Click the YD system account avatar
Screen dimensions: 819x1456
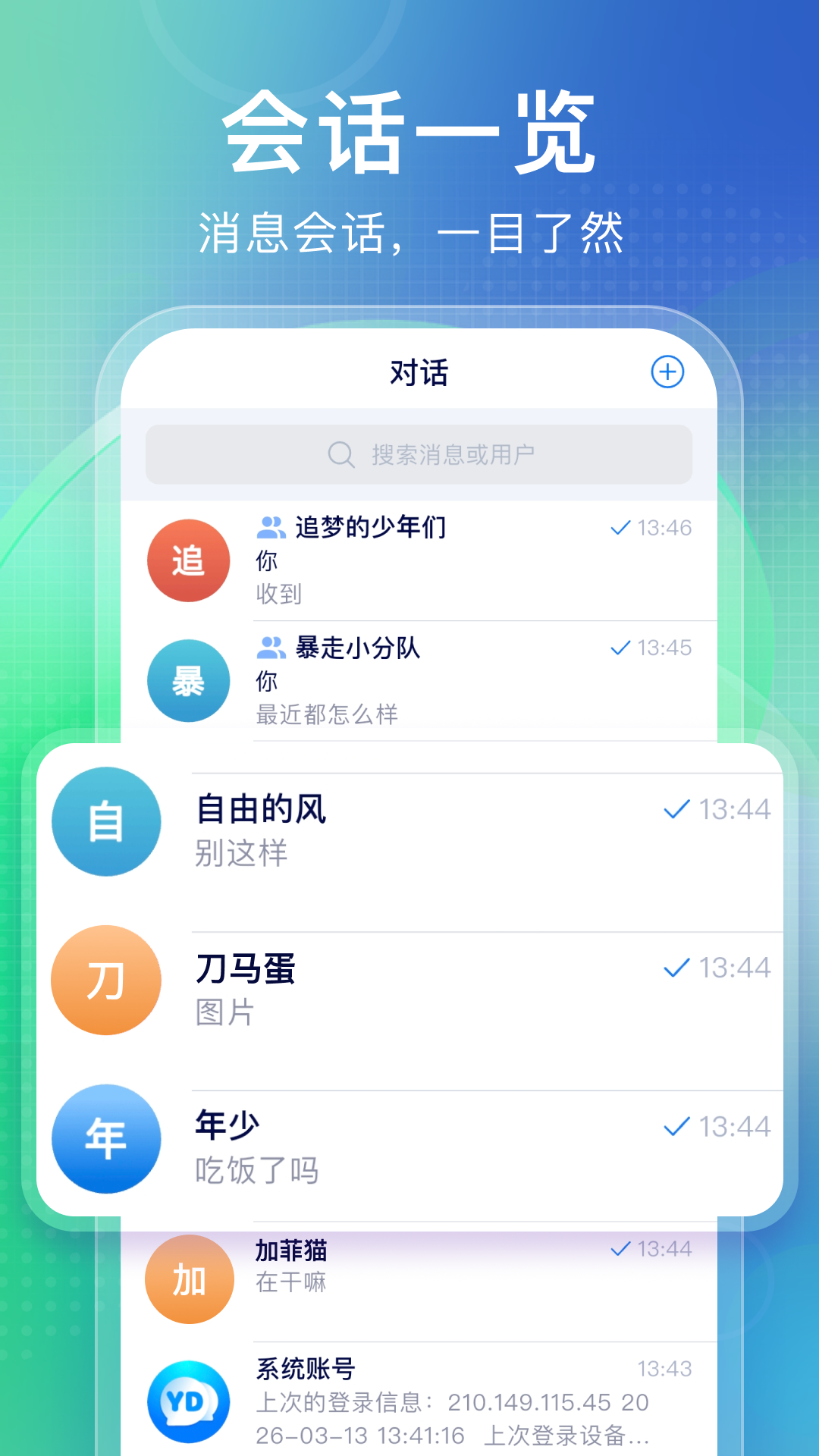click(188, 1401)
